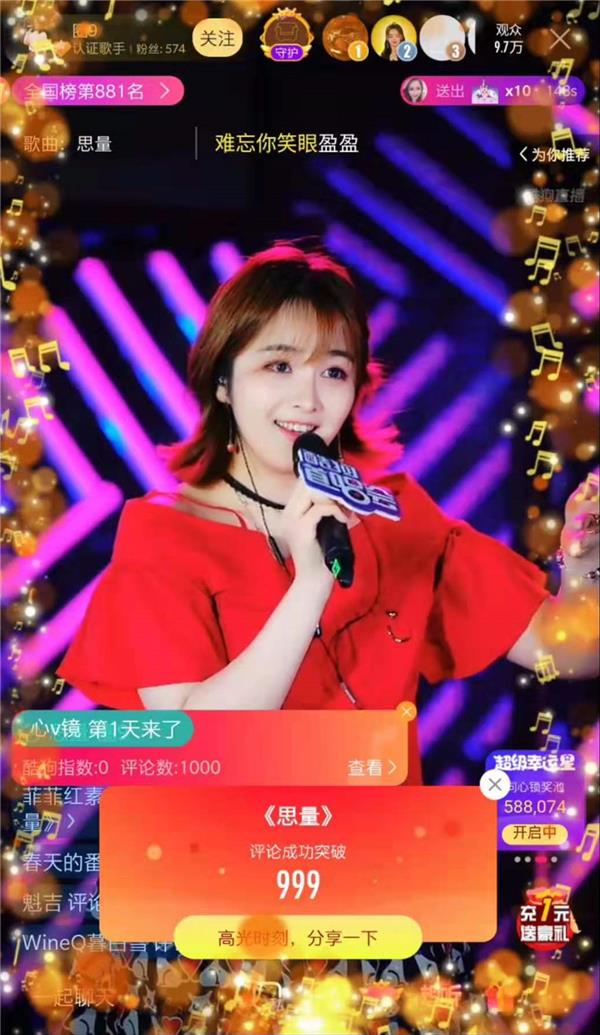The width and height of the screenshot is (600, 1035).
Task: Dismiss the comment count banner
Action: (406, 712)
